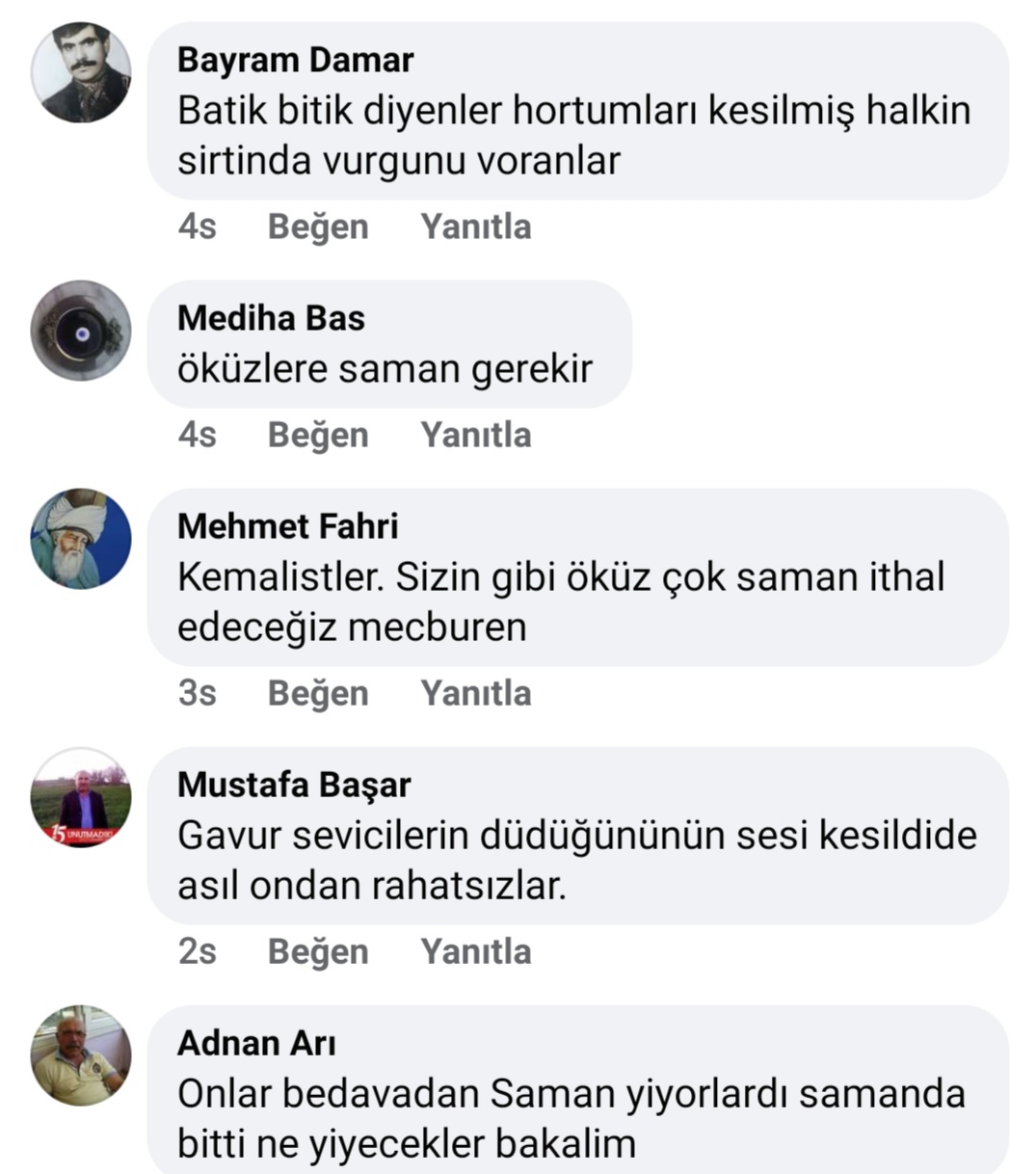Like Mehmet Fahri's comment
Screen dimensions: 1036x1174
coord(317,693)
